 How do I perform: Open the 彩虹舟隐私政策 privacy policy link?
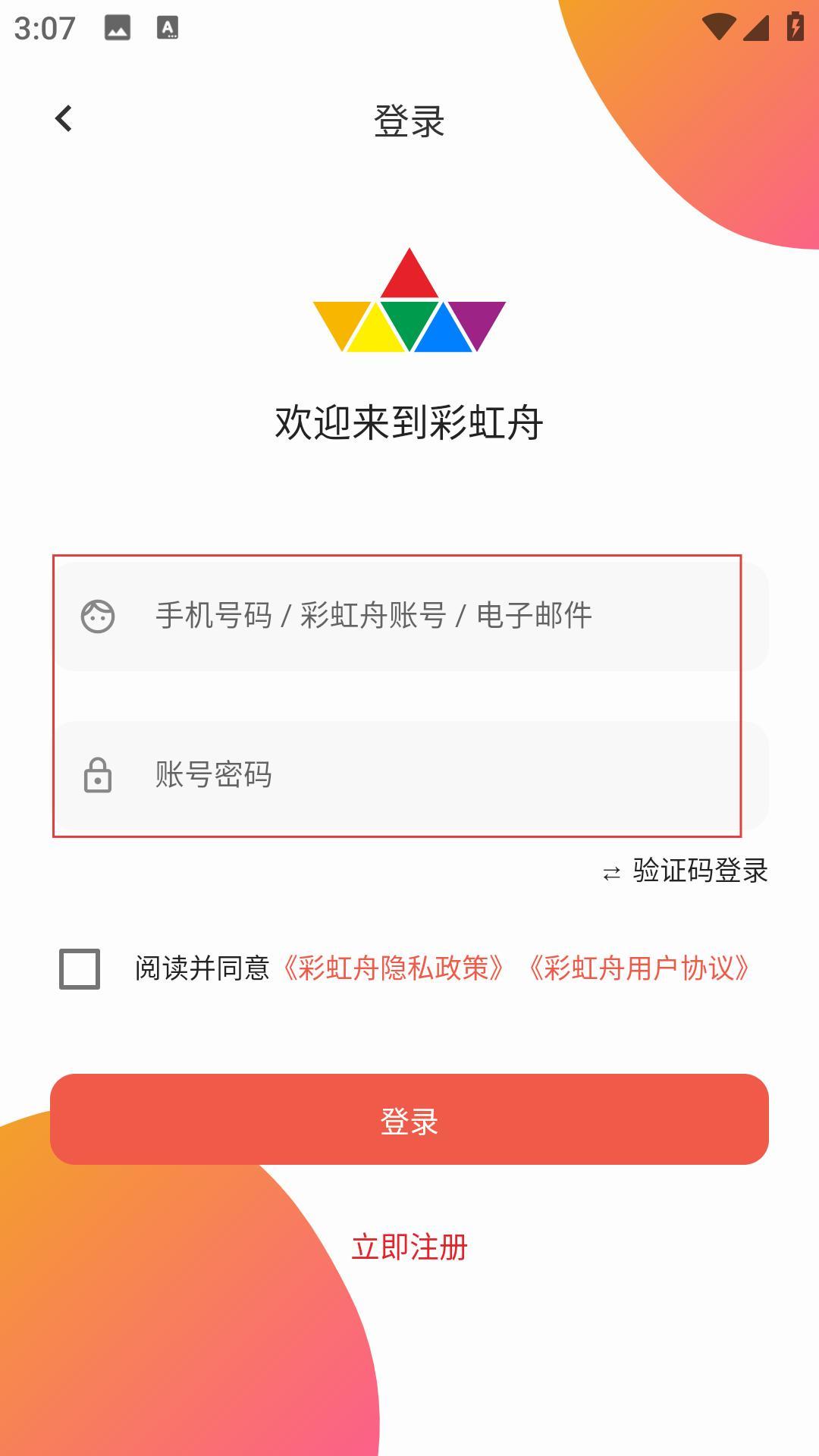(392, 968)
